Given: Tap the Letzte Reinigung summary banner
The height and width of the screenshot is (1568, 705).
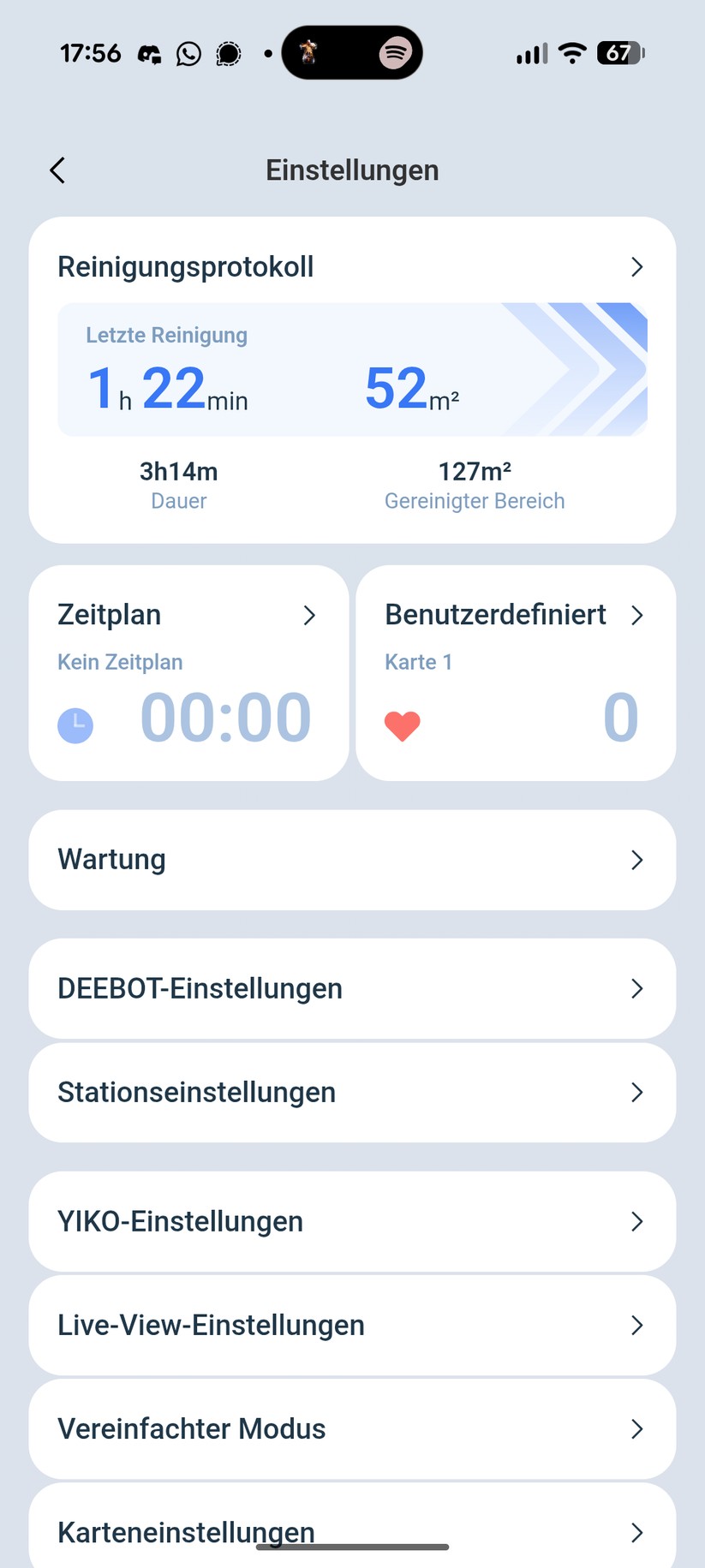Looking at the screenshot, I should click(352, 368).
